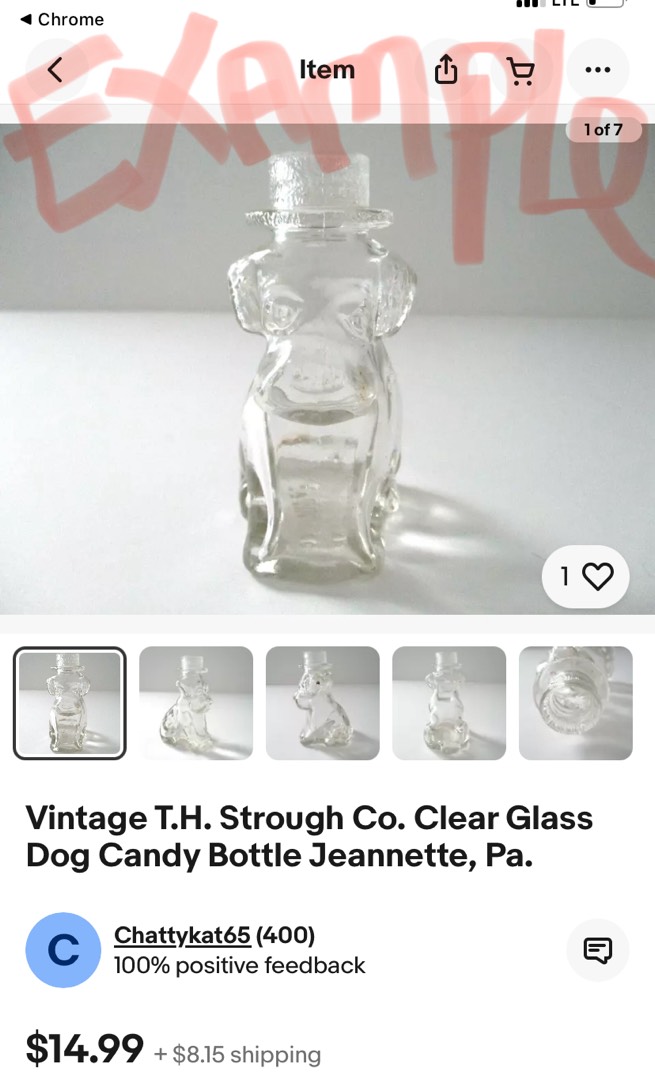Message the seller via chat icon
655x1080 pixels.
(x=597, y=950)
